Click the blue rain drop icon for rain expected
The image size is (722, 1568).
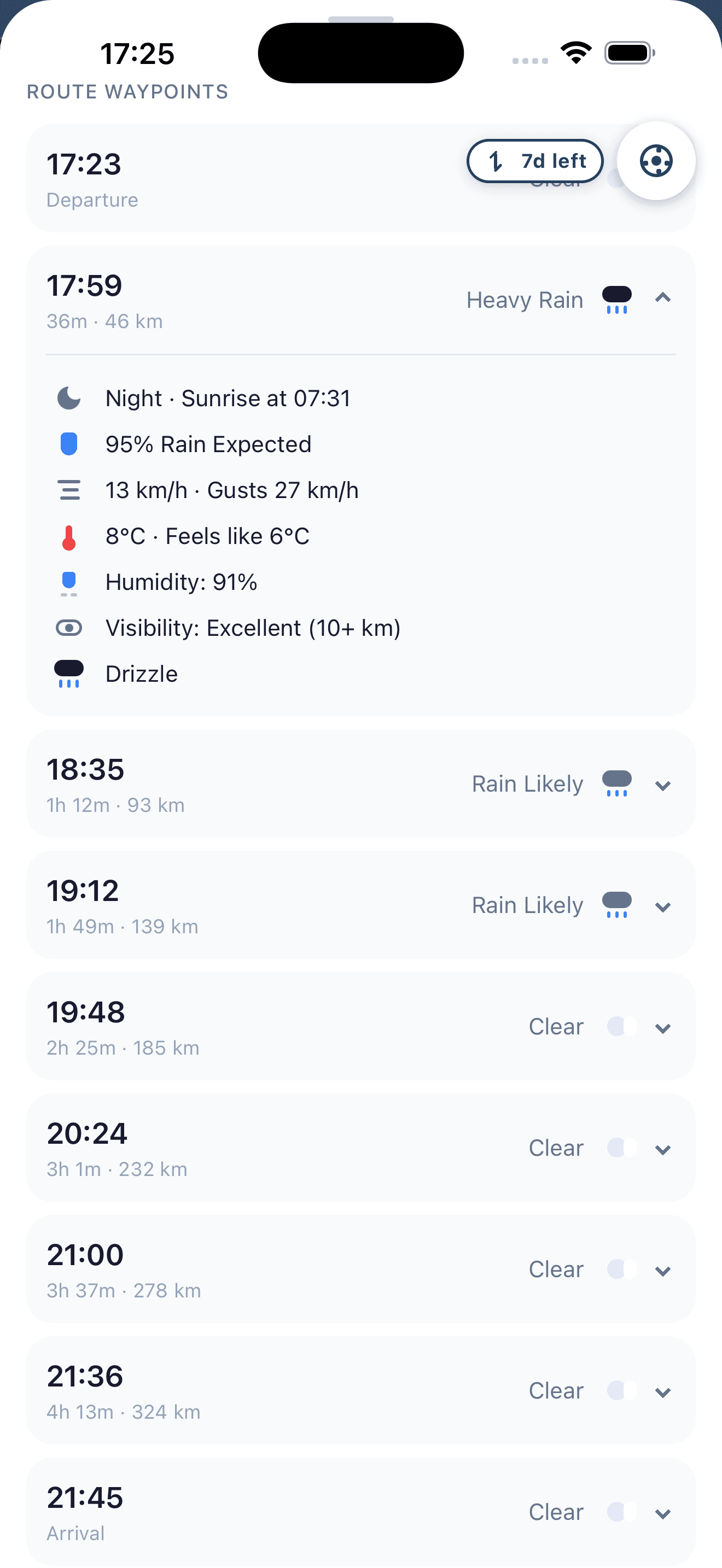point(69,444)
